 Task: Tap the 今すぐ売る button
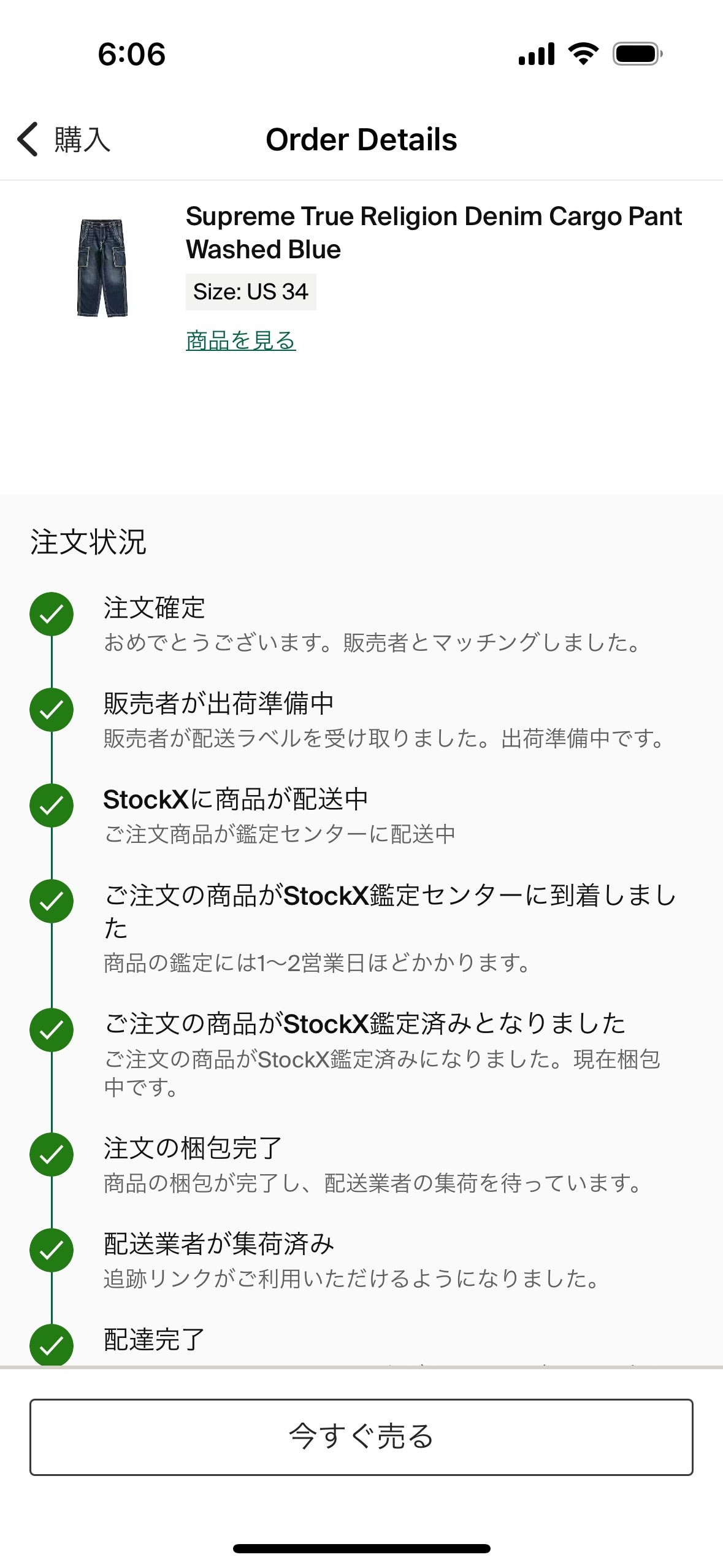361,1437
